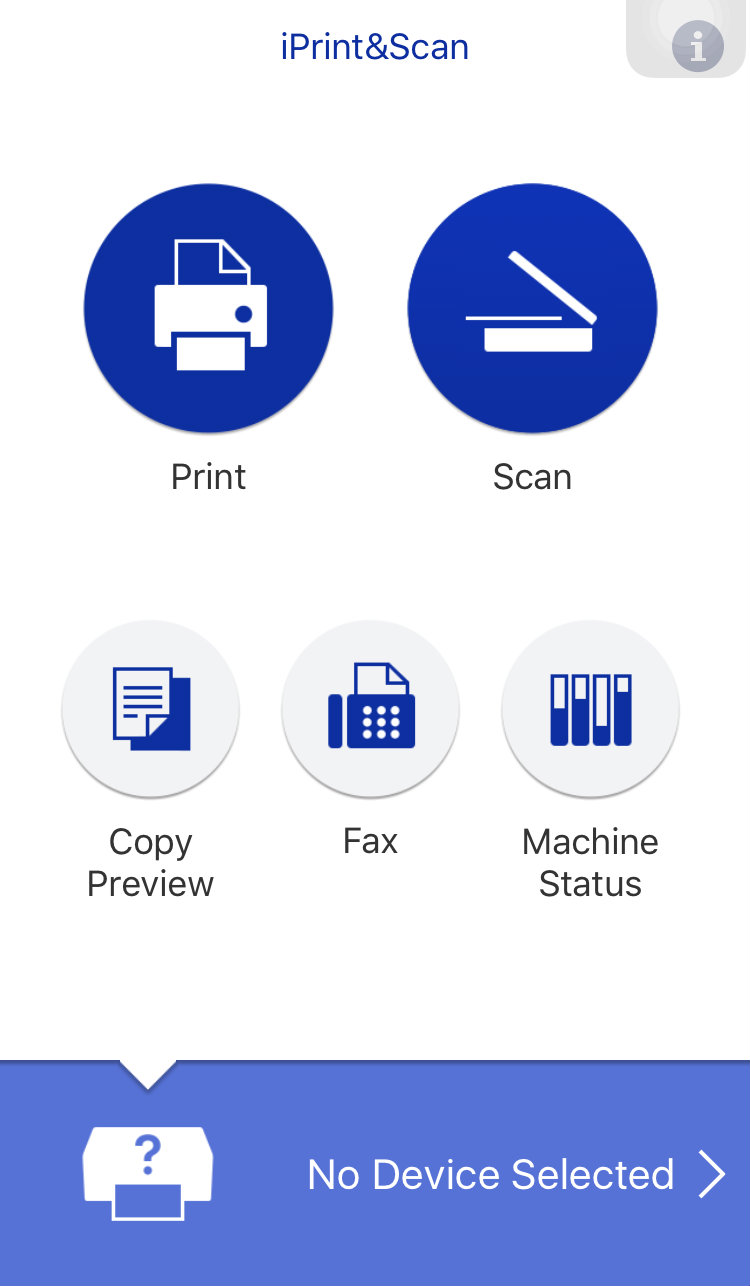Select the Print function icon

(x=208, y=308)
